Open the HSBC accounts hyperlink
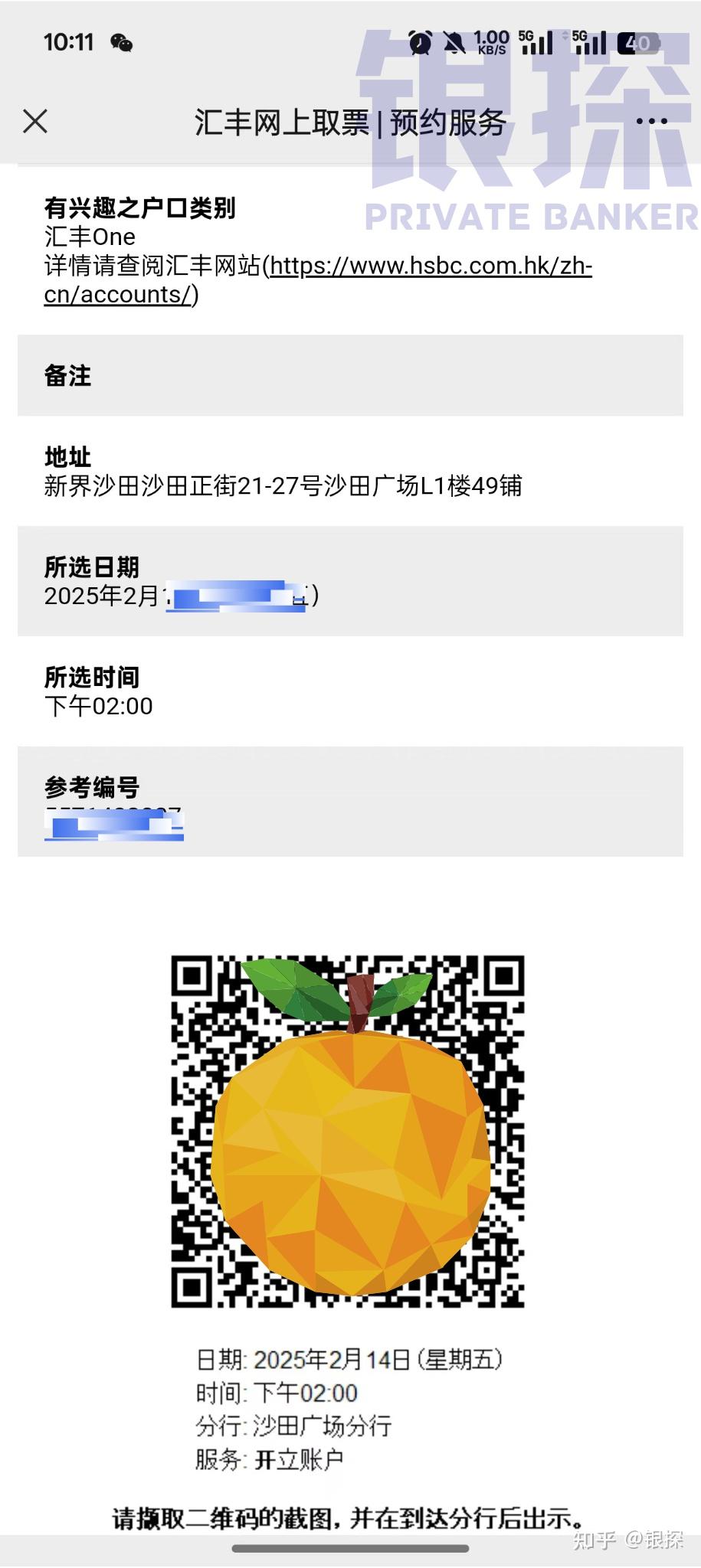The width and height of the screenshot is (701, 1568). click(429, 267)
